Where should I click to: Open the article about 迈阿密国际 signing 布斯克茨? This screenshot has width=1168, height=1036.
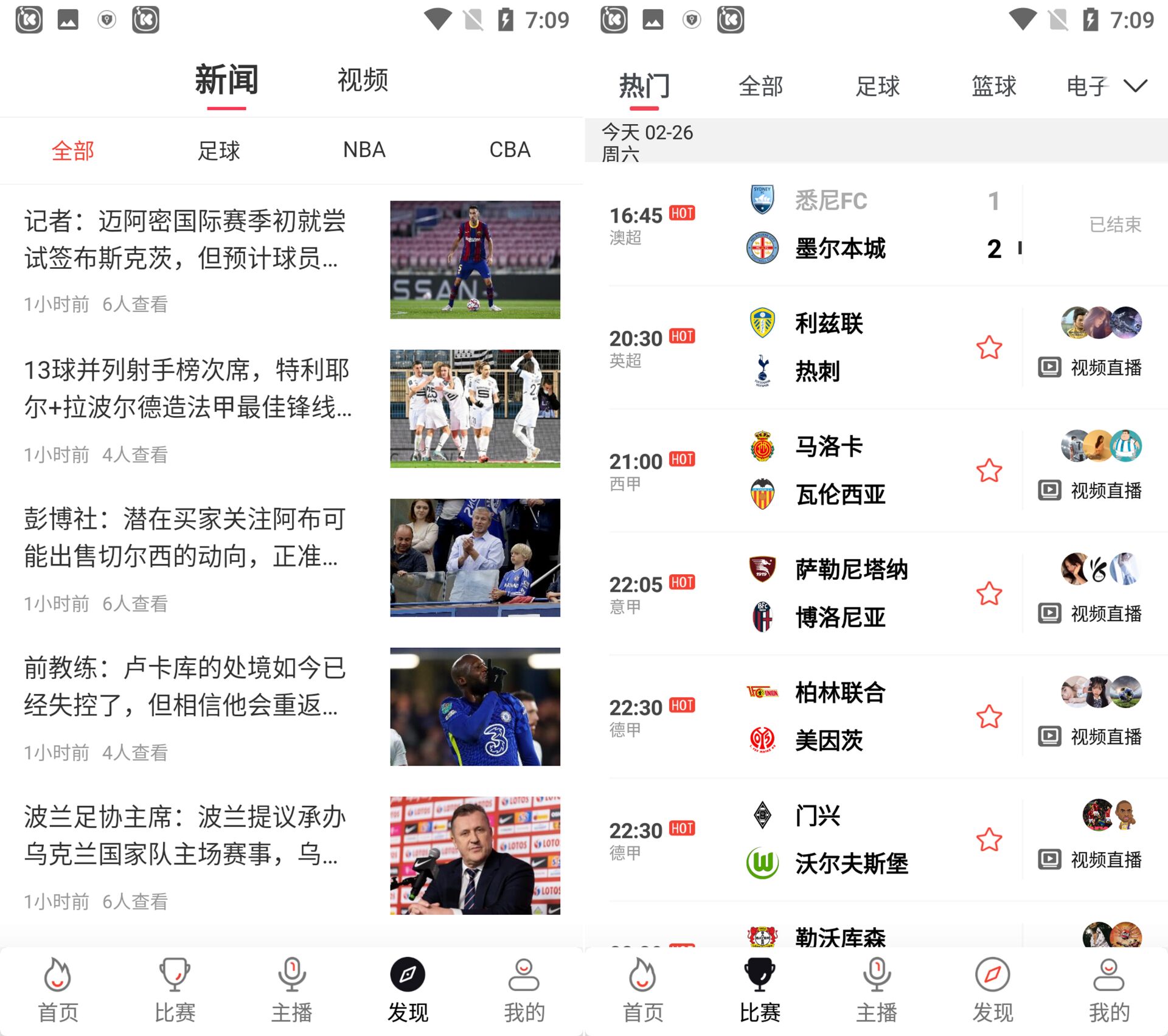pos(186,240)
